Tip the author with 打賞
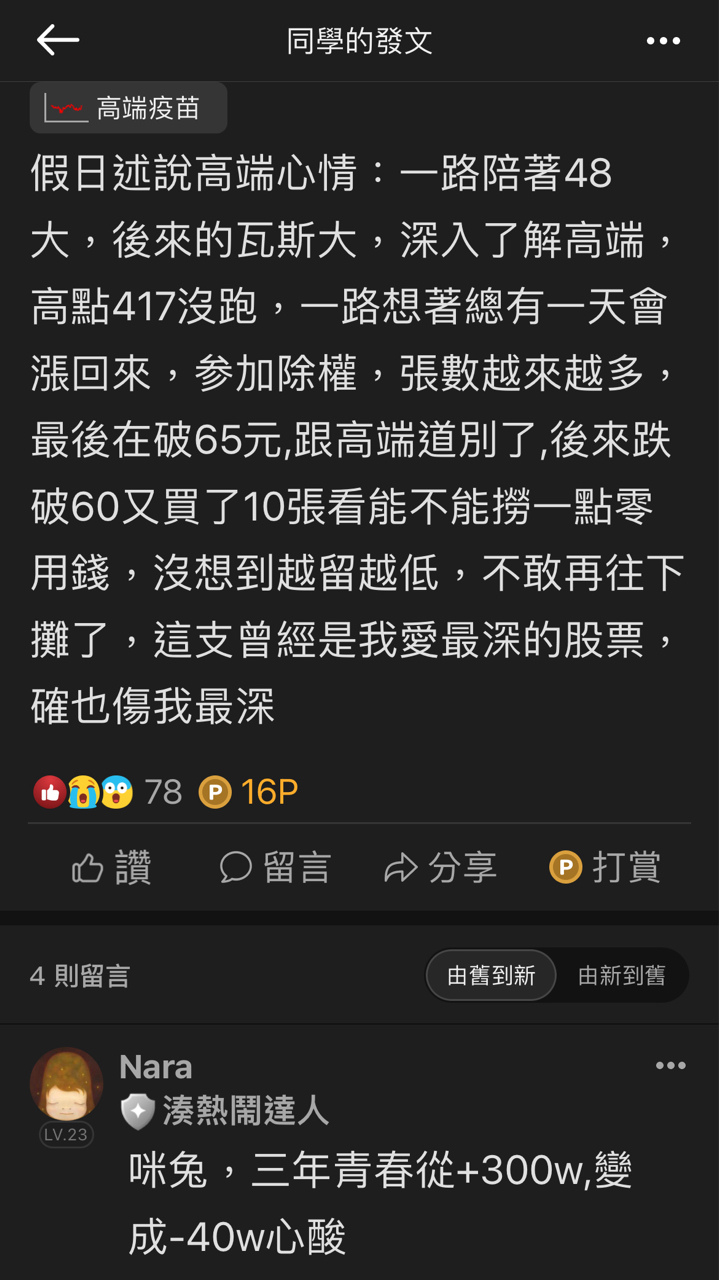Screen dimensions: 719x1280 point(605,868)
